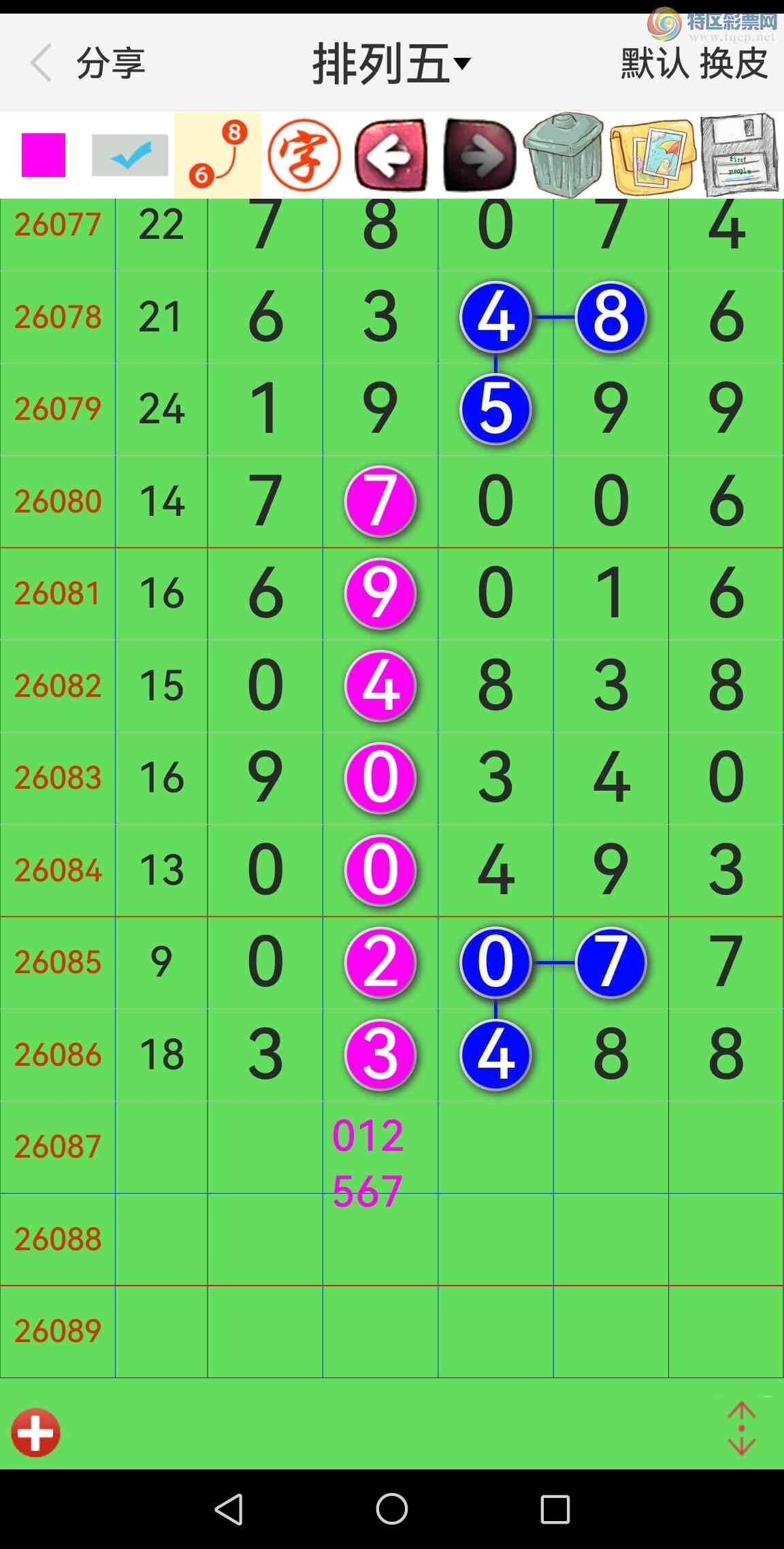Open the 排列五 lottery dropdown
784x1549 pixels.
tap(391, 64)
